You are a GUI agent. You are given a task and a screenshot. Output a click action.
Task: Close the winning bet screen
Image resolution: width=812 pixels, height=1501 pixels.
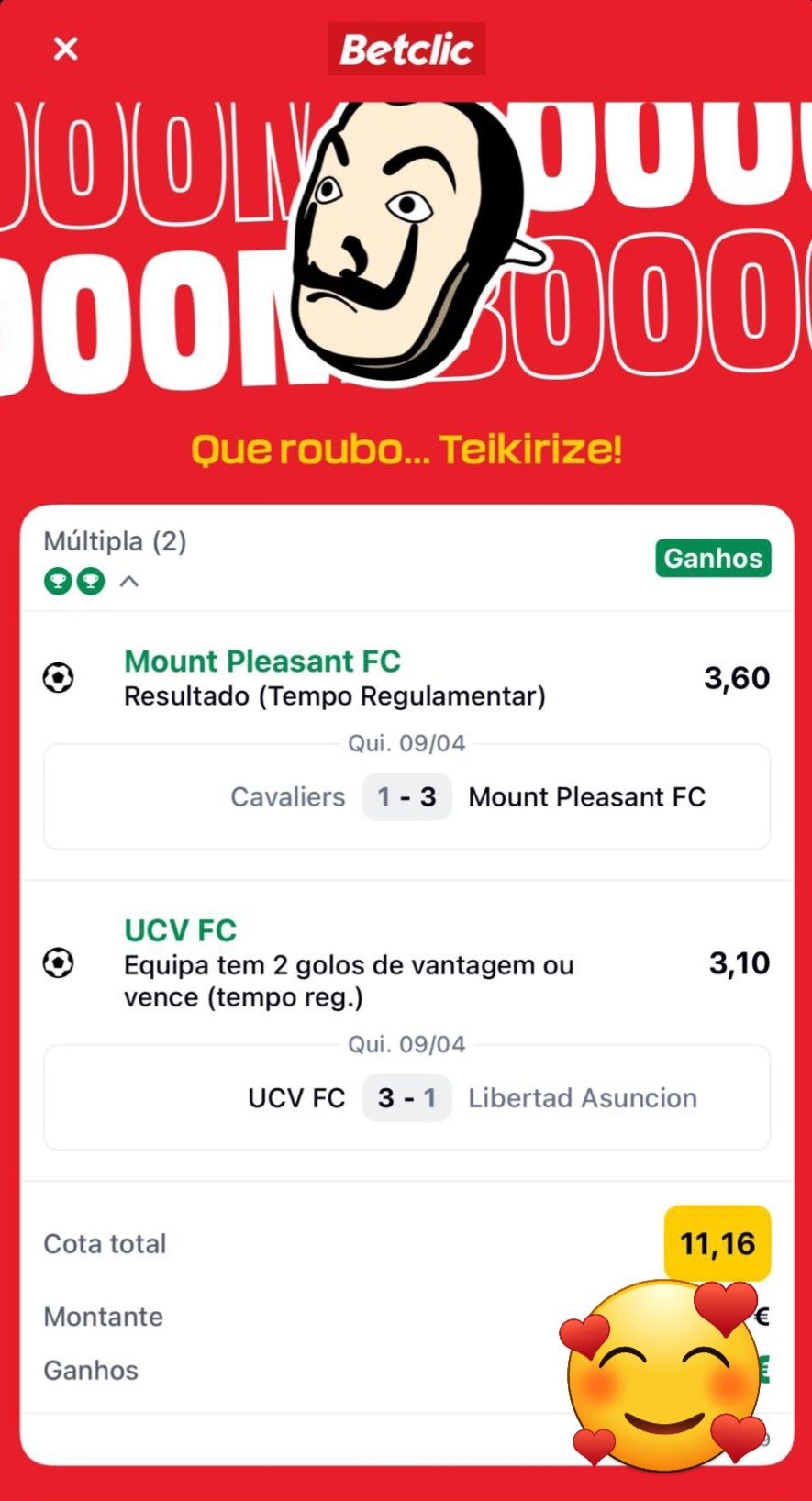pyautogui.click(x=65, y=49)
